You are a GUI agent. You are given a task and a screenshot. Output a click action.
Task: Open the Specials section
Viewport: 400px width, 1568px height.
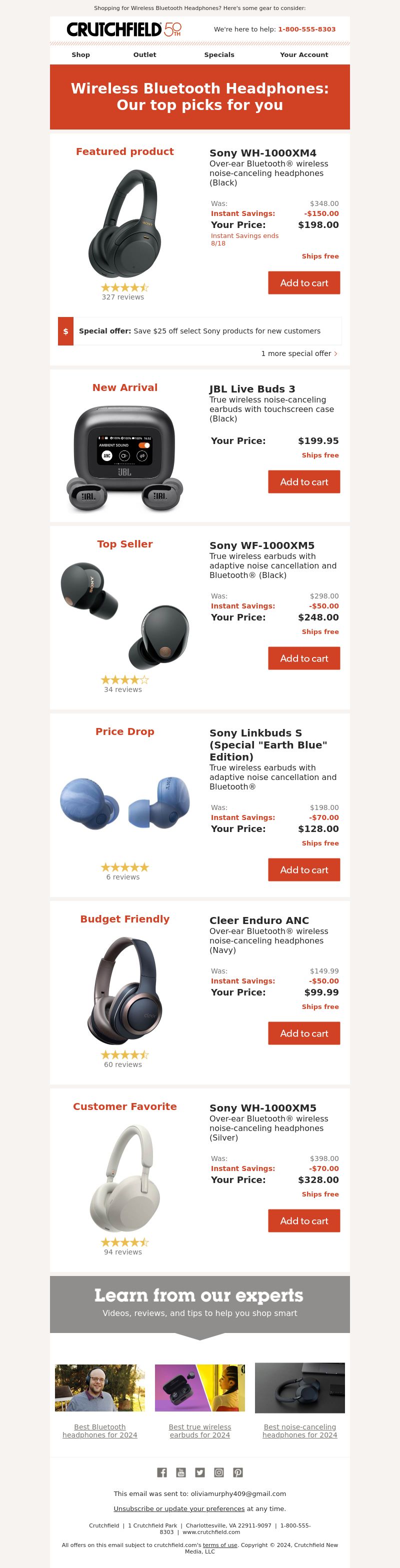tap(219, 55)
